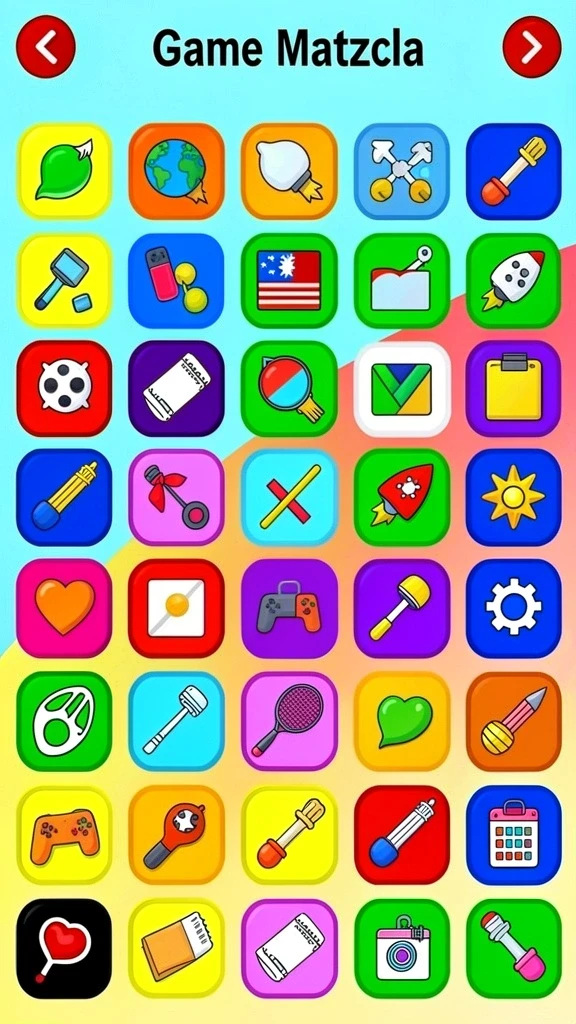Tap the white gear tile

click(x=514, y=607)
